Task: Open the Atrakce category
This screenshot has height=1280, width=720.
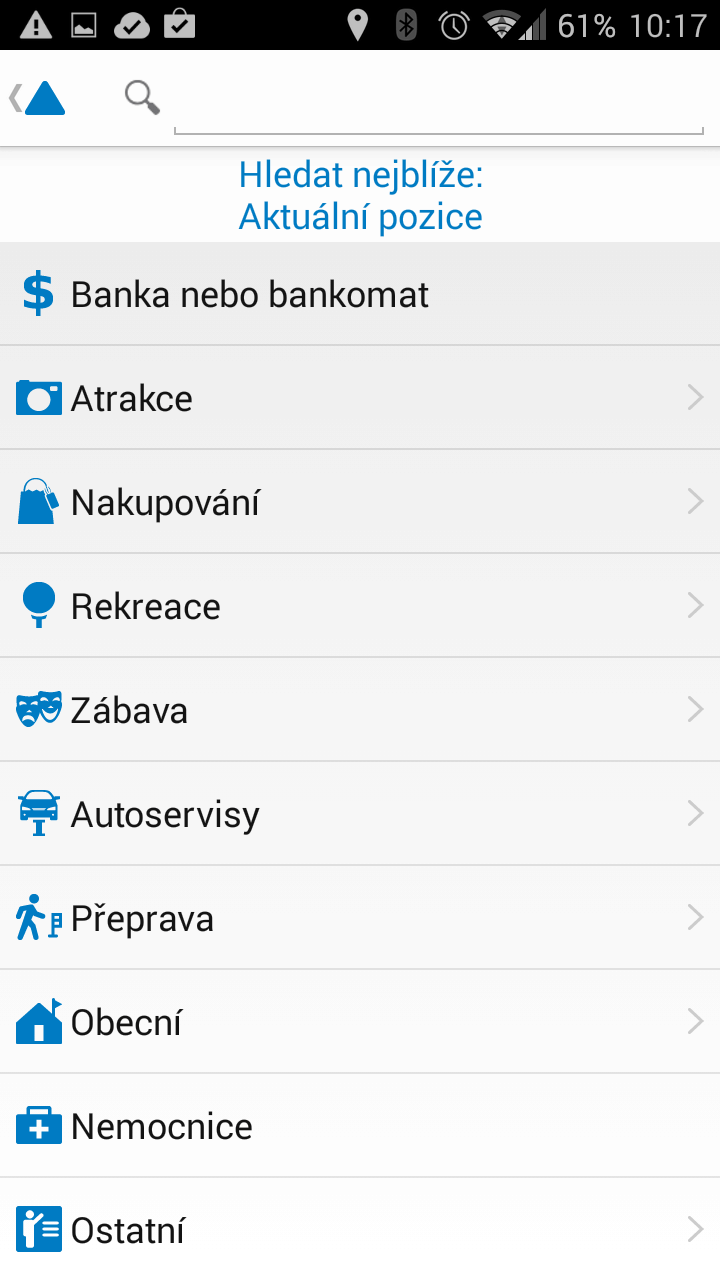Action: pos(360,398)
